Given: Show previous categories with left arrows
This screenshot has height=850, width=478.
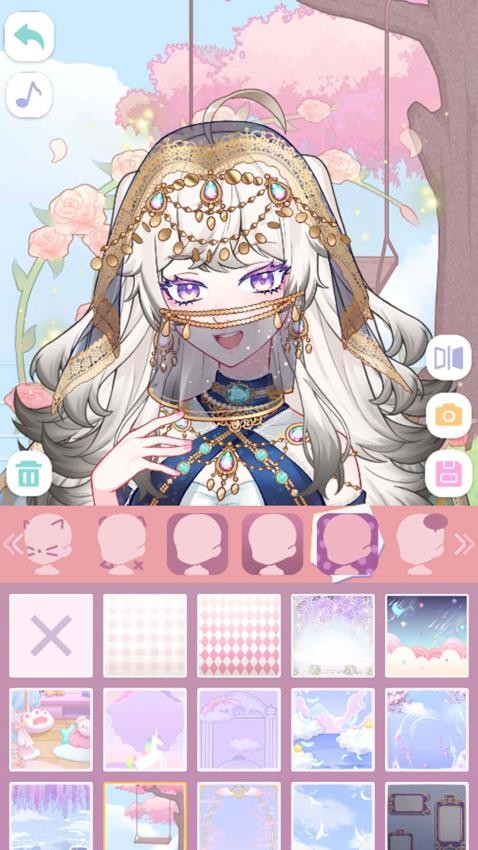Looking at the screenshot, I should pos(12,544).
